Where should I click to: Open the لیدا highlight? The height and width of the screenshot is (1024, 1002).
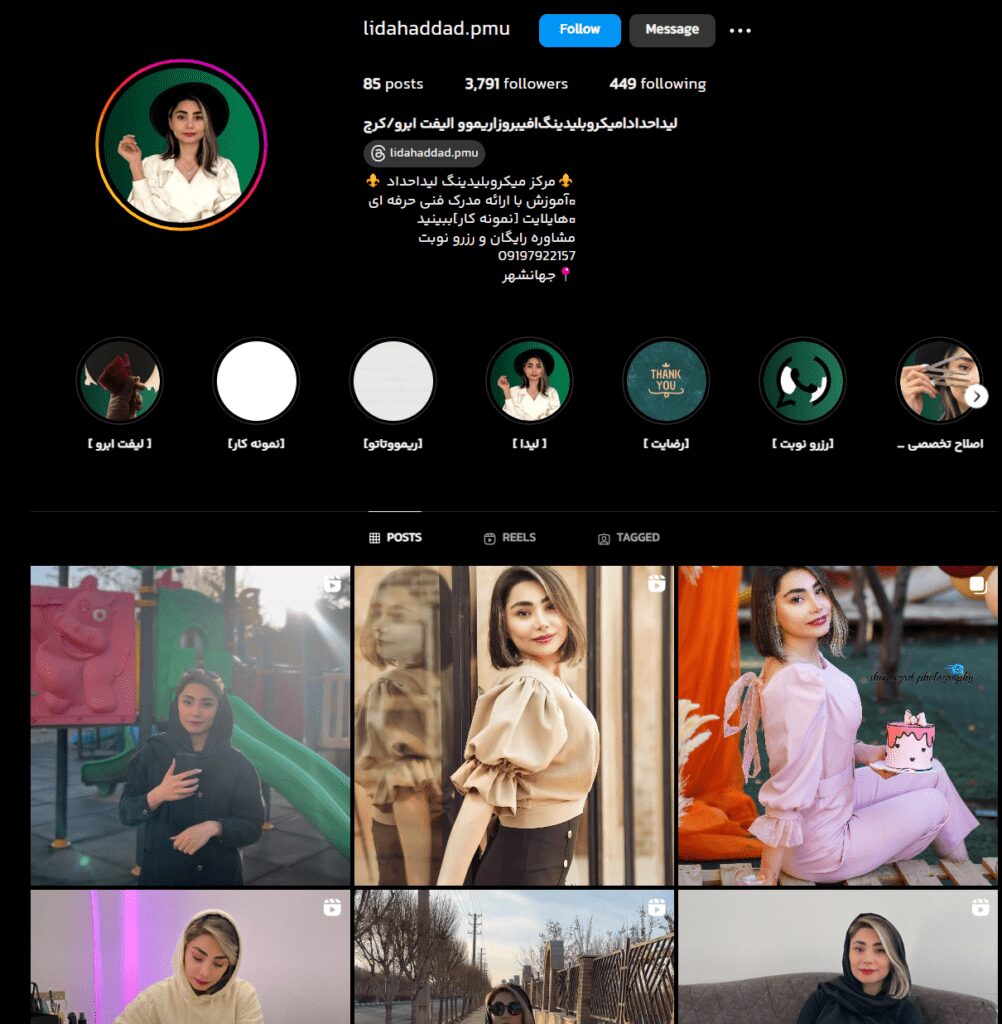pyautogui.click(x=529, y=381)
